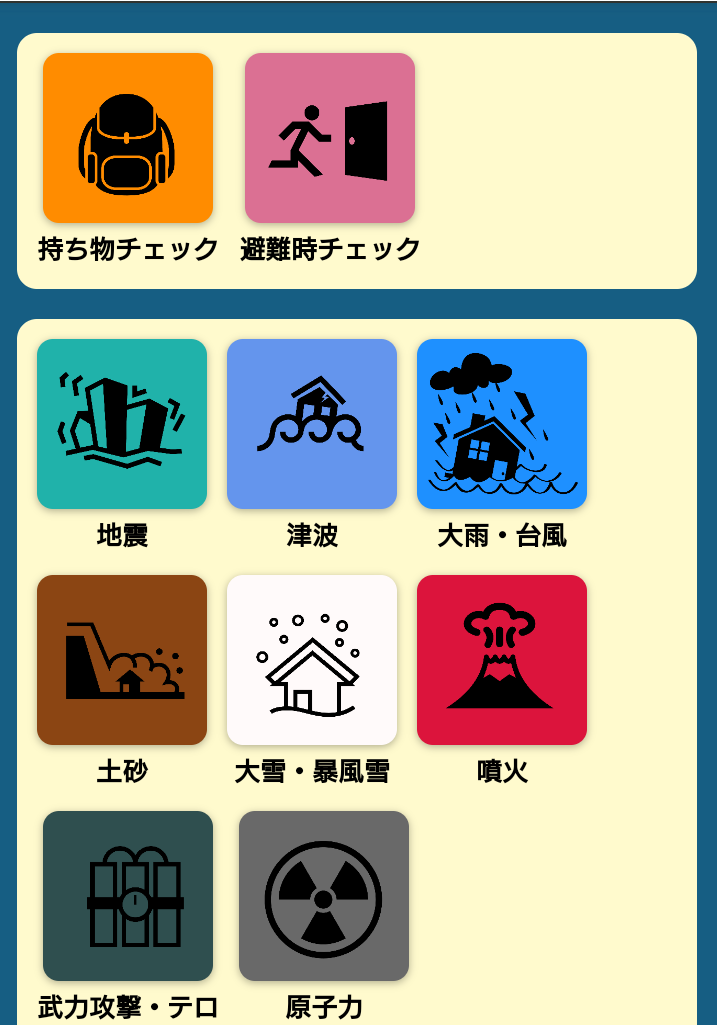
Task: Open the 土砂 landslide tile
Action: click(122, 660)
